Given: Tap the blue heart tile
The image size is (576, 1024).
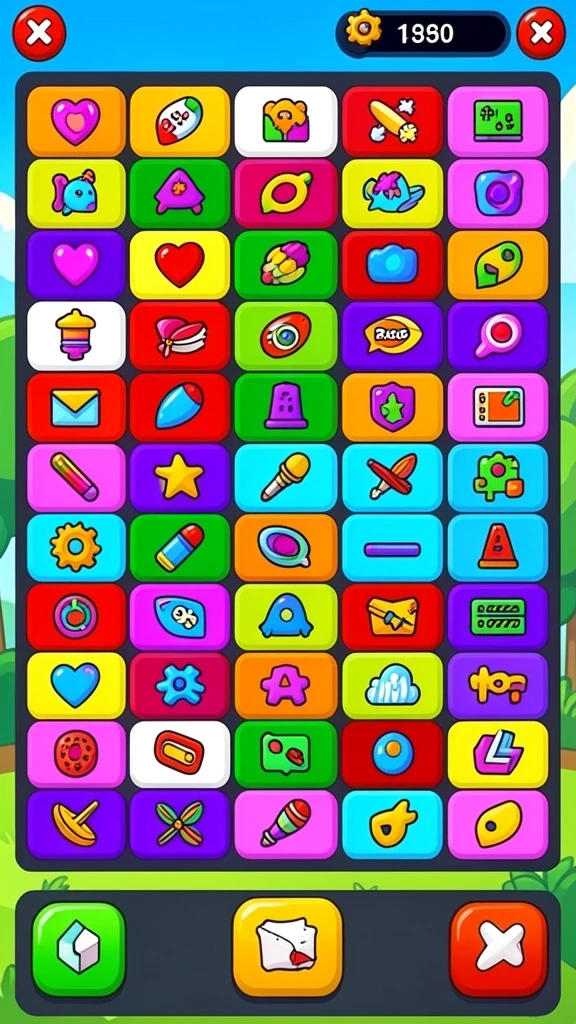Looking at the screenshot, I should 76,686.
